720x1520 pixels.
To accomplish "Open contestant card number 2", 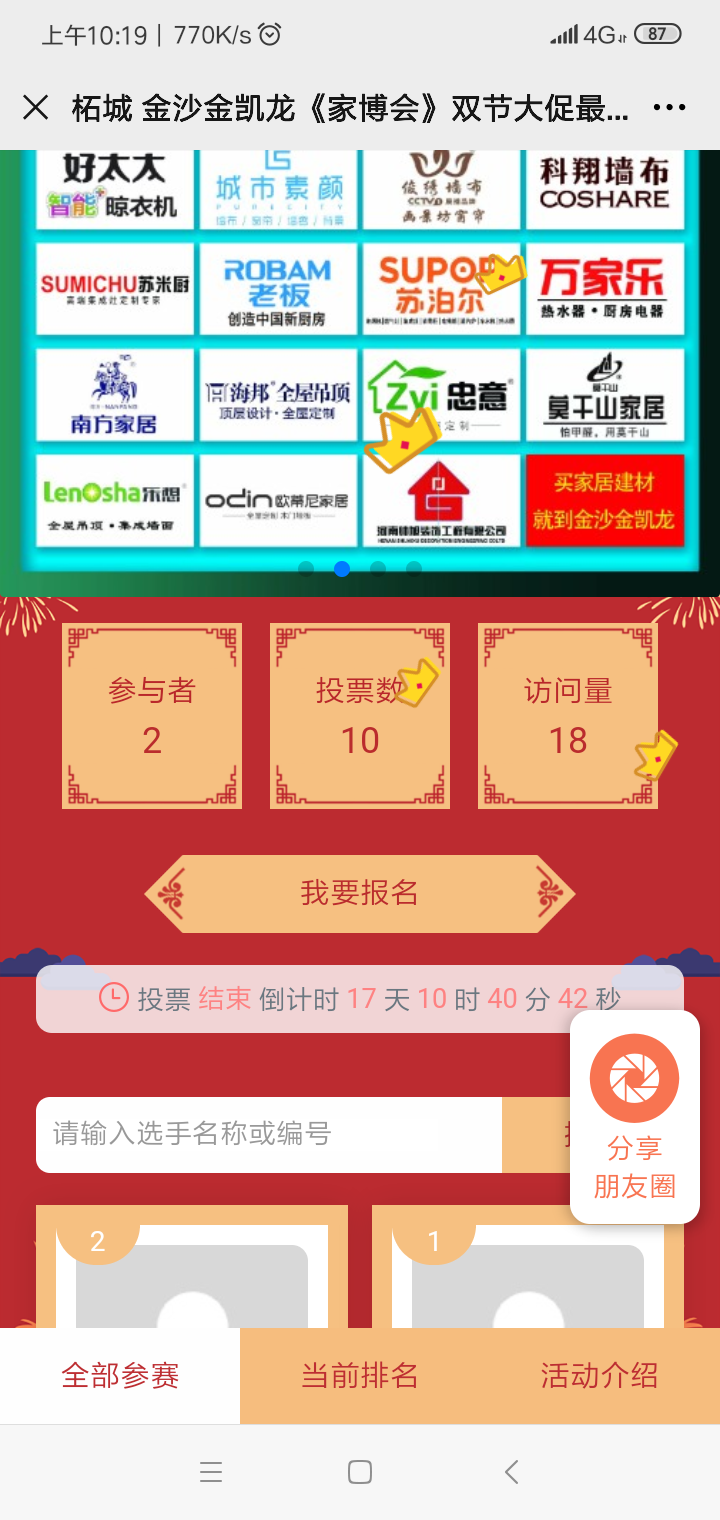I will pyautogui.click(x=192, y=1275).
